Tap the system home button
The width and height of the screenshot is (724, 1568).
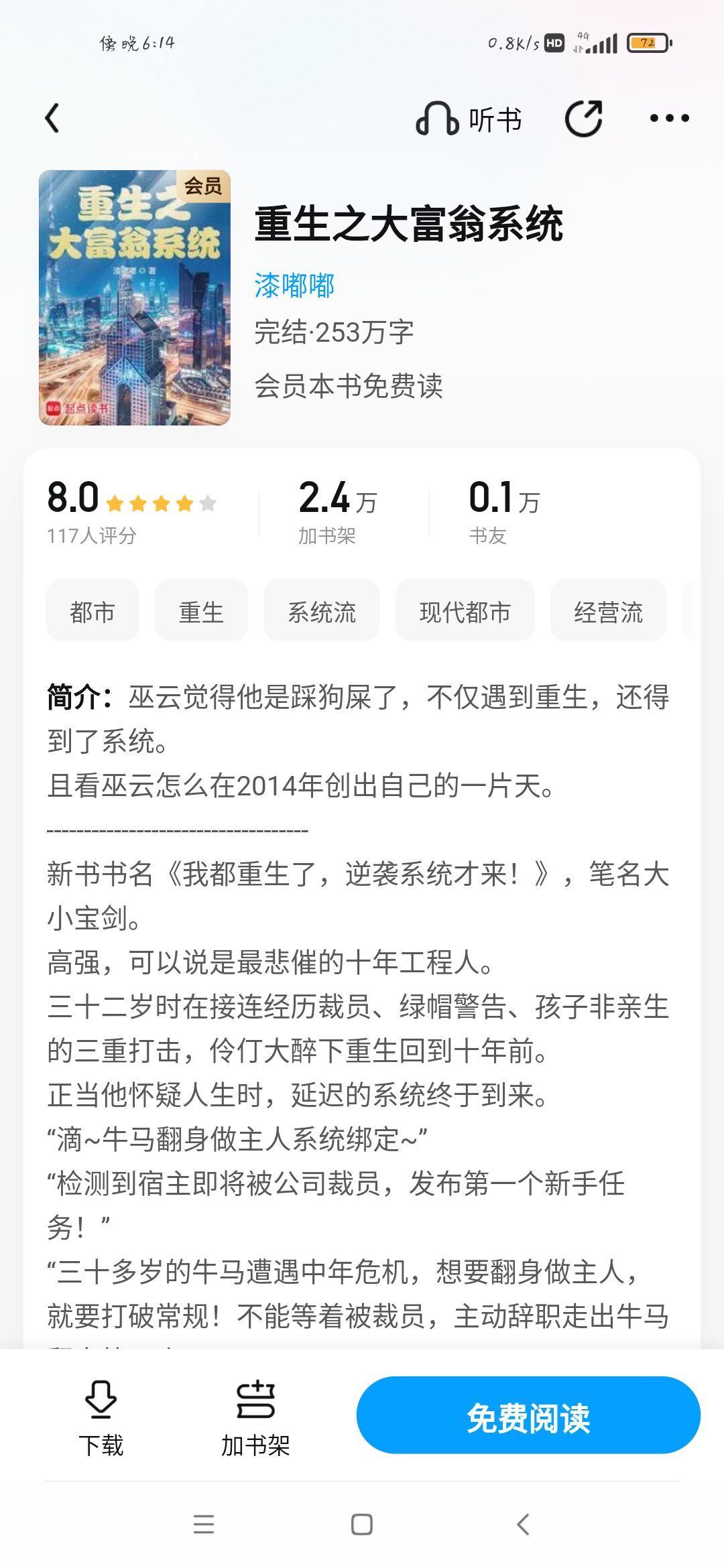click(362, 1524)
